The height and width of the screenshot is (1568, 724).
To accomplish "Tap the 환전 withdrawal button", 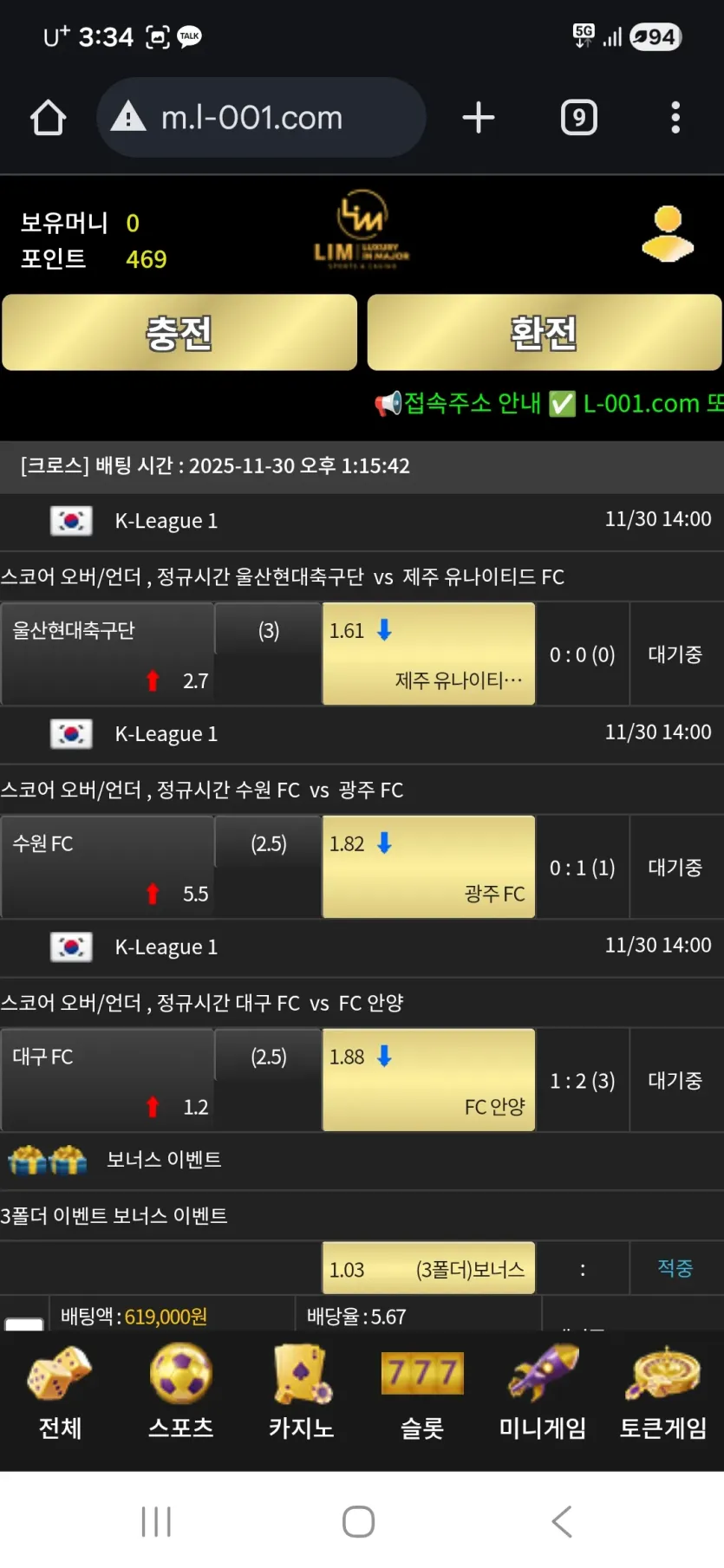I will (545, 333).
